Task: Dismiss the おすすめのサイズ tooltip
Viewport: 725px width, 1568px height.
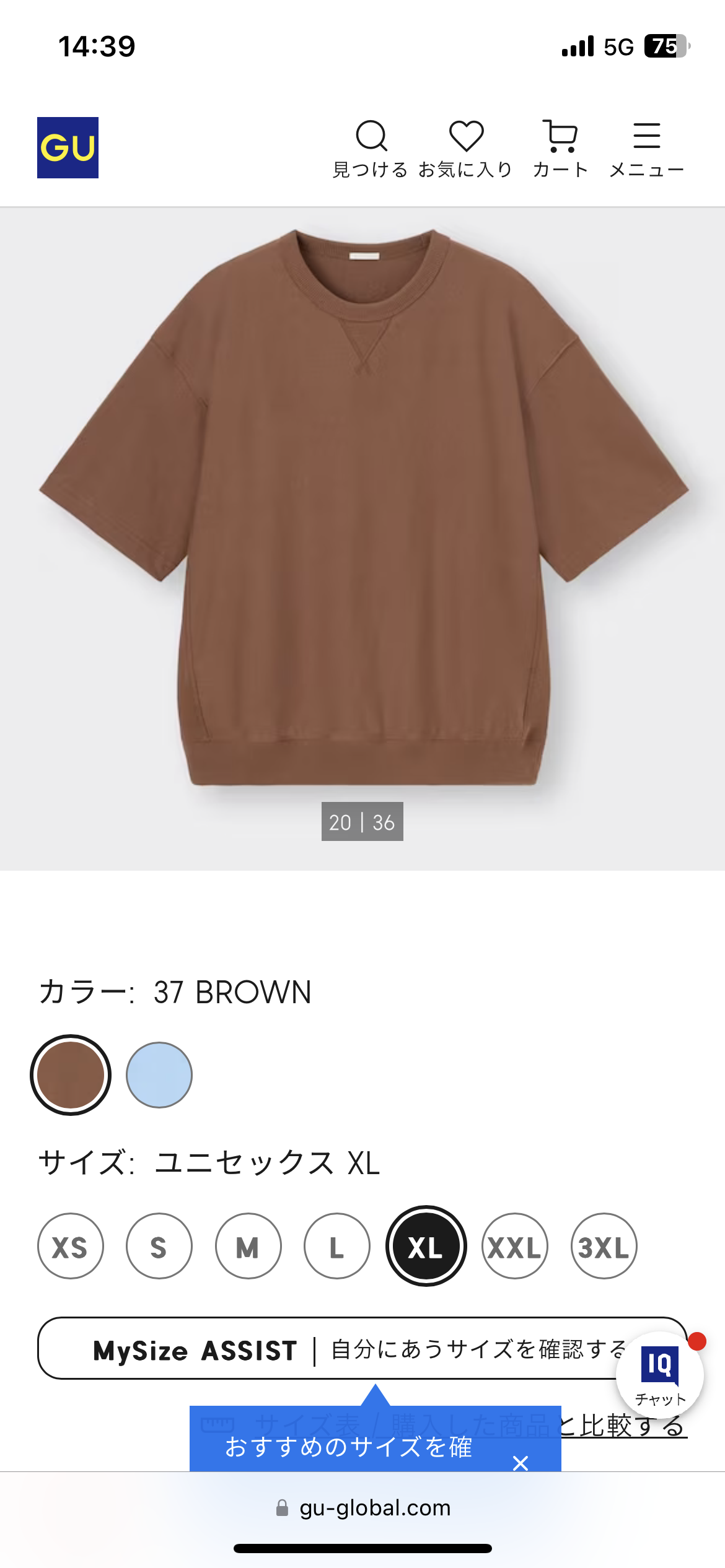Action: click(521, 1463)
